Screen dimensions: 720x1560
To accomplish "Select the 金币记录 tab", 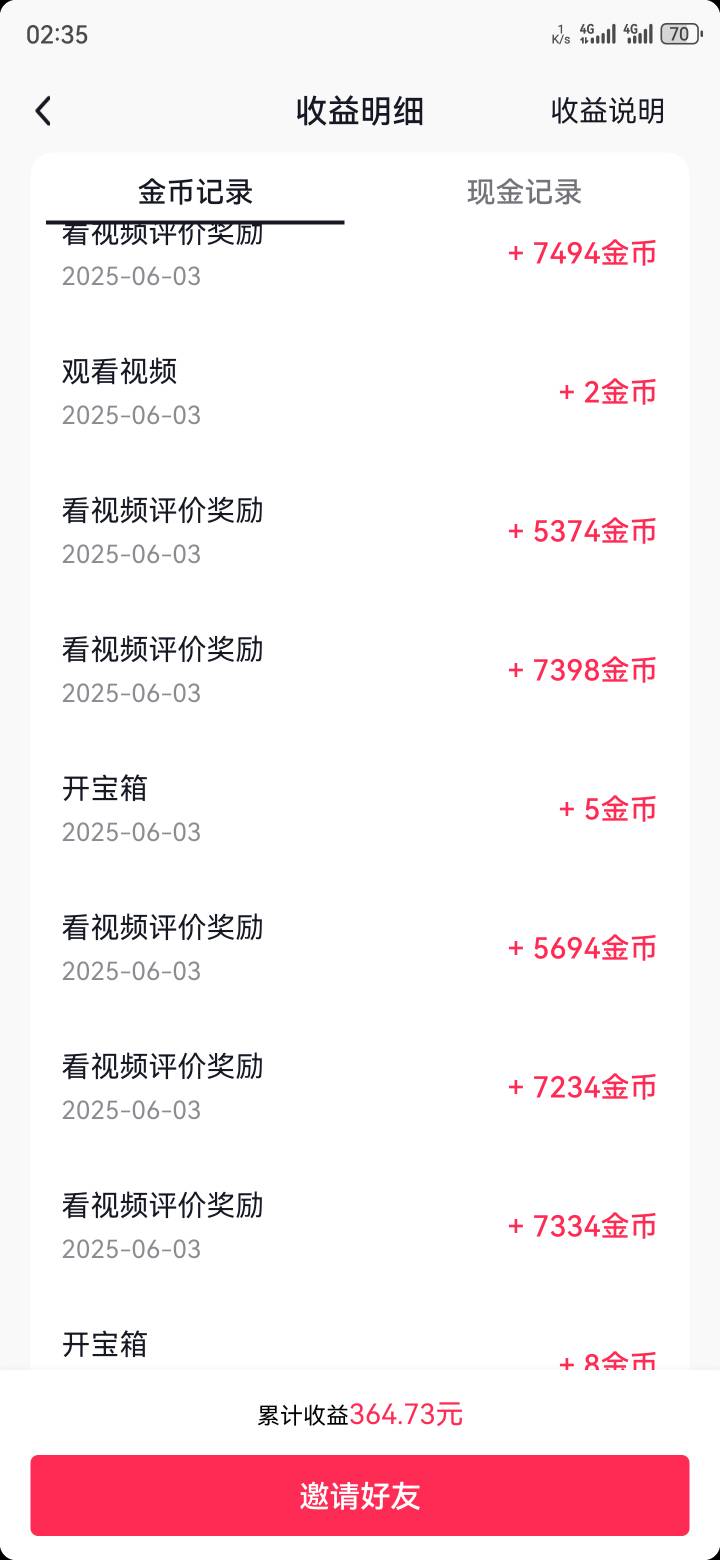I will coord(196,192).
